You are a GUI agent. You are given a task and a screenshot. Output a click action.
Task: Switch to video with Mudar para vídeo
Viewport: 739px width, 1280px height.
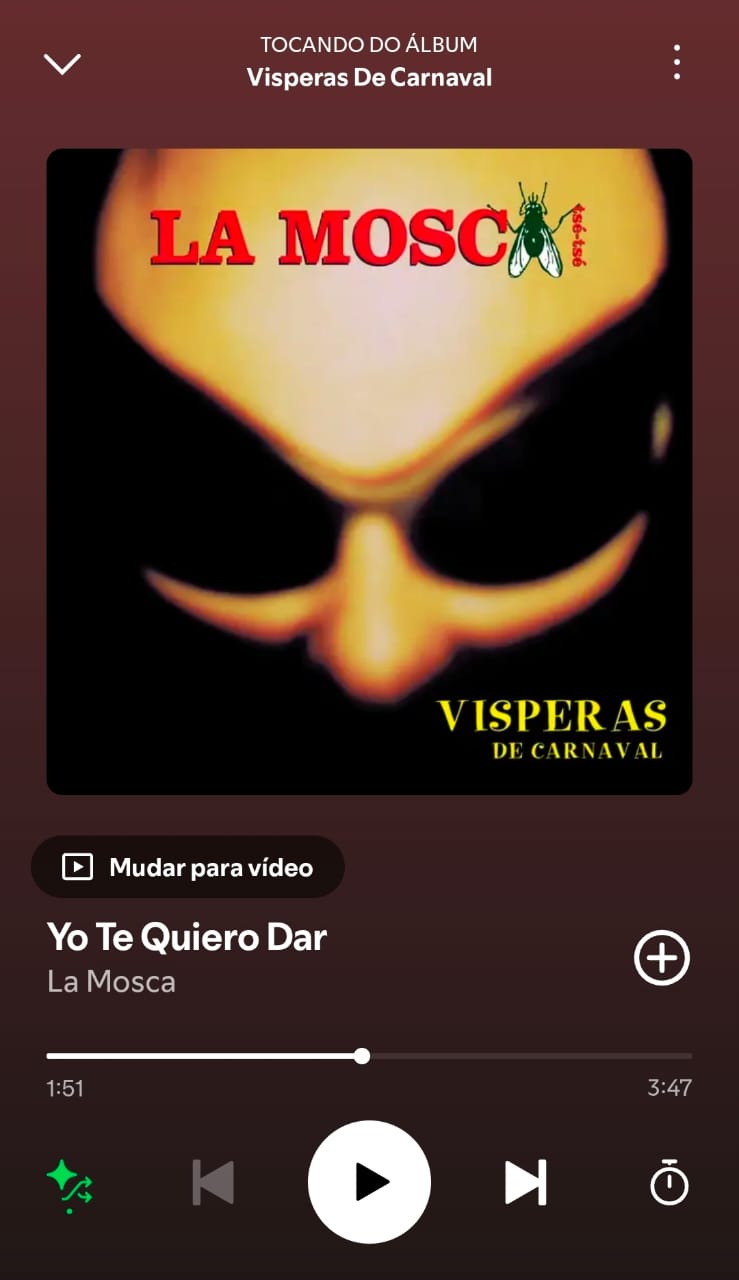188,866
